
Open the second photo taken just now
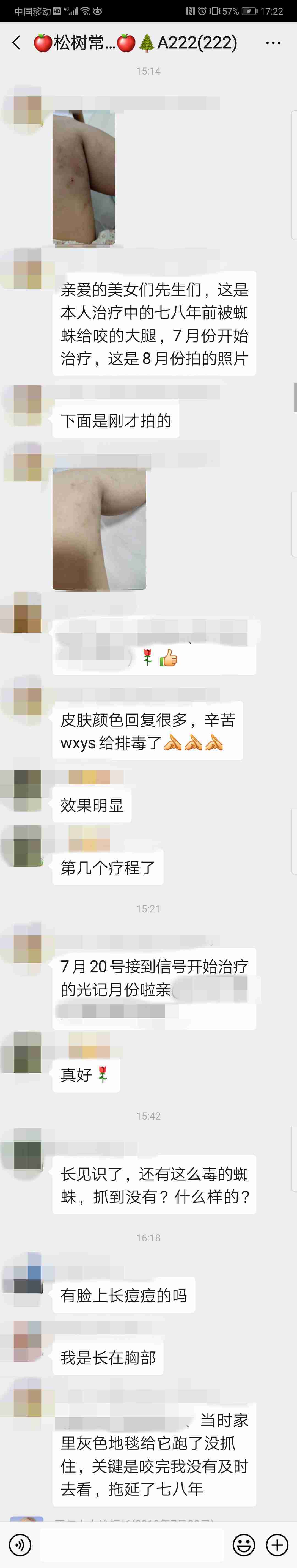(x=99, y=528)
